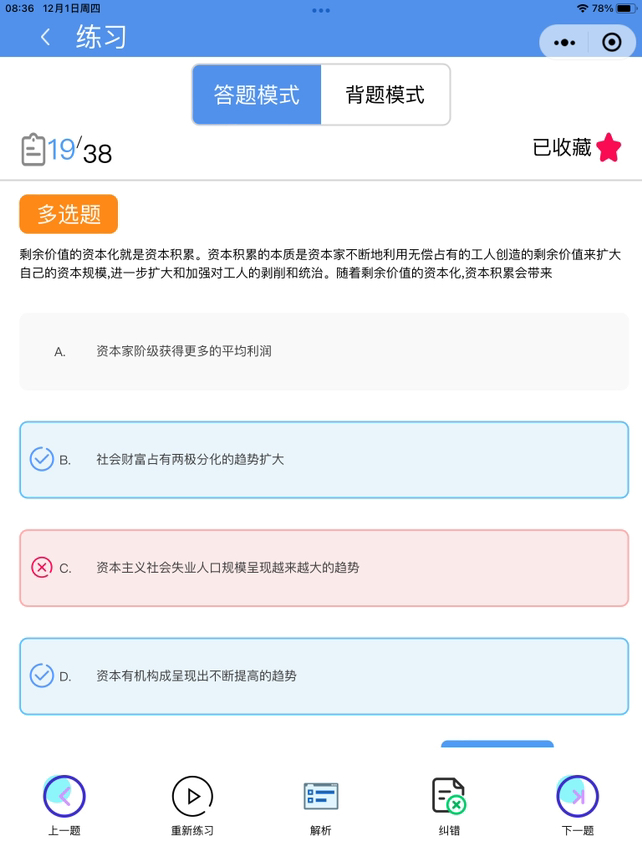
Task: Toggle option D 资本有机构成不断提高
Action: point(324,675)
